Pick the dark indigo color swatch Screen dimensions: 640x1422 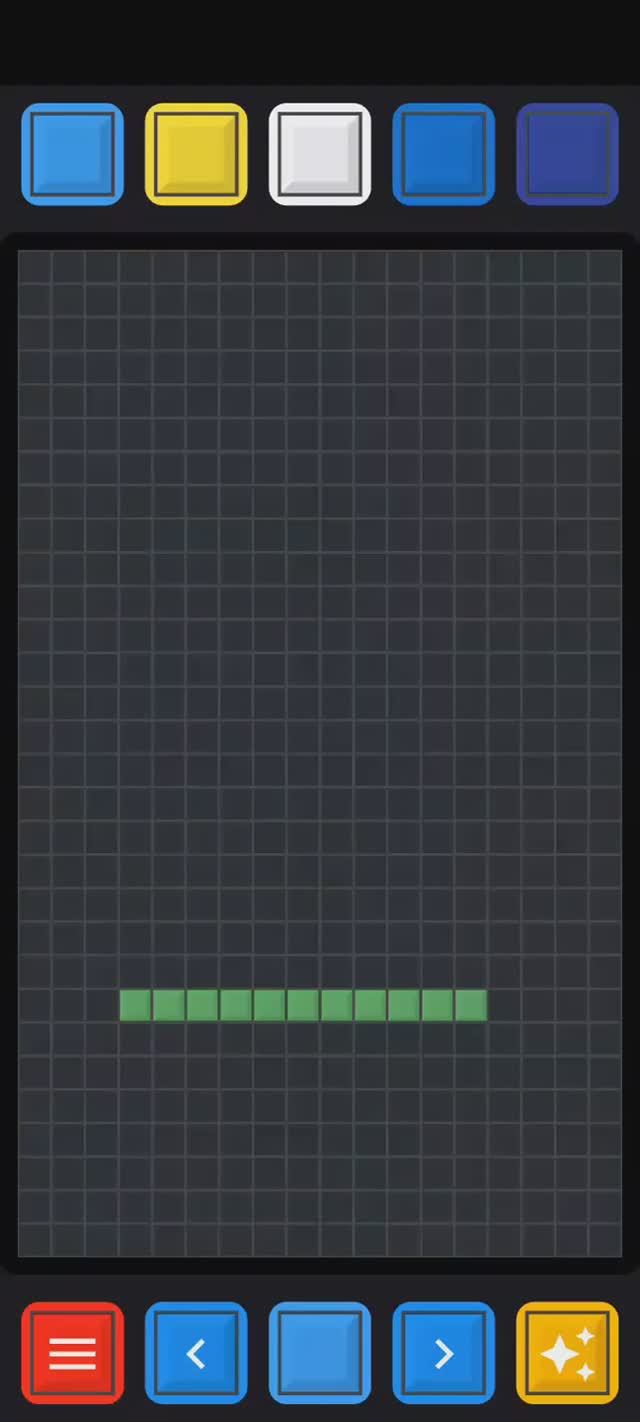pyautogui.click(x=567, y=154)
